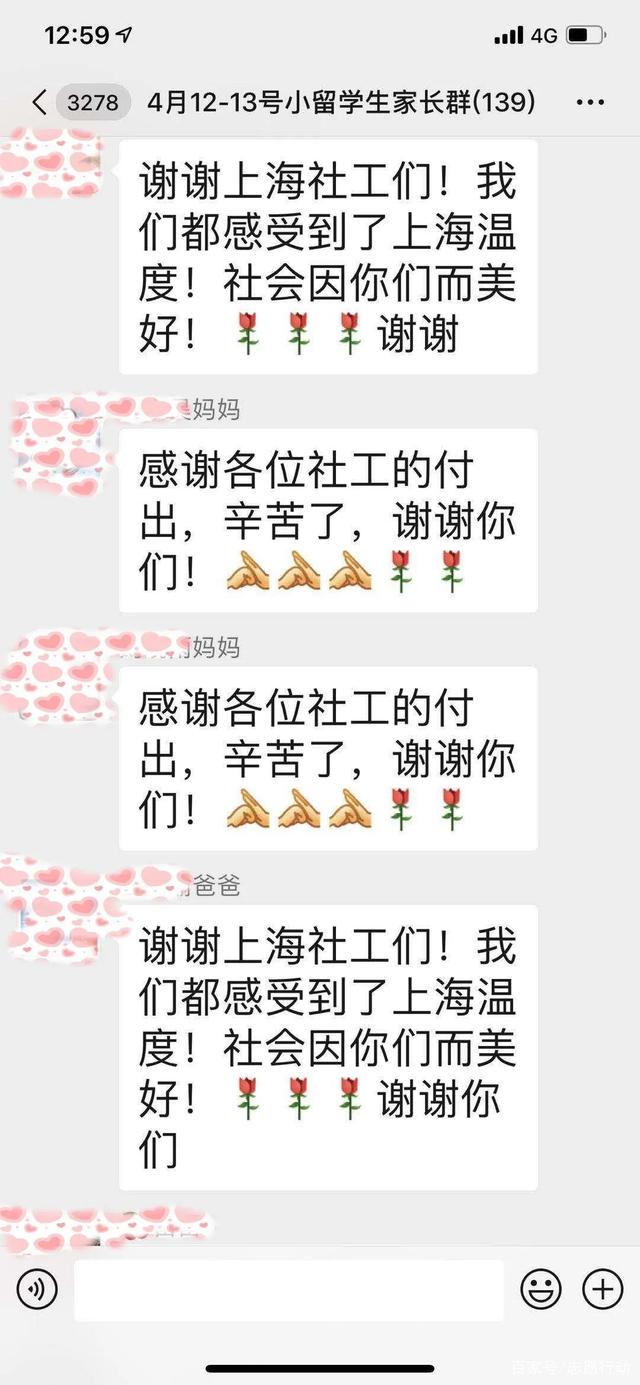Open the plus attachments menu
The image size is (640, 1385).
coord(602,1290)
